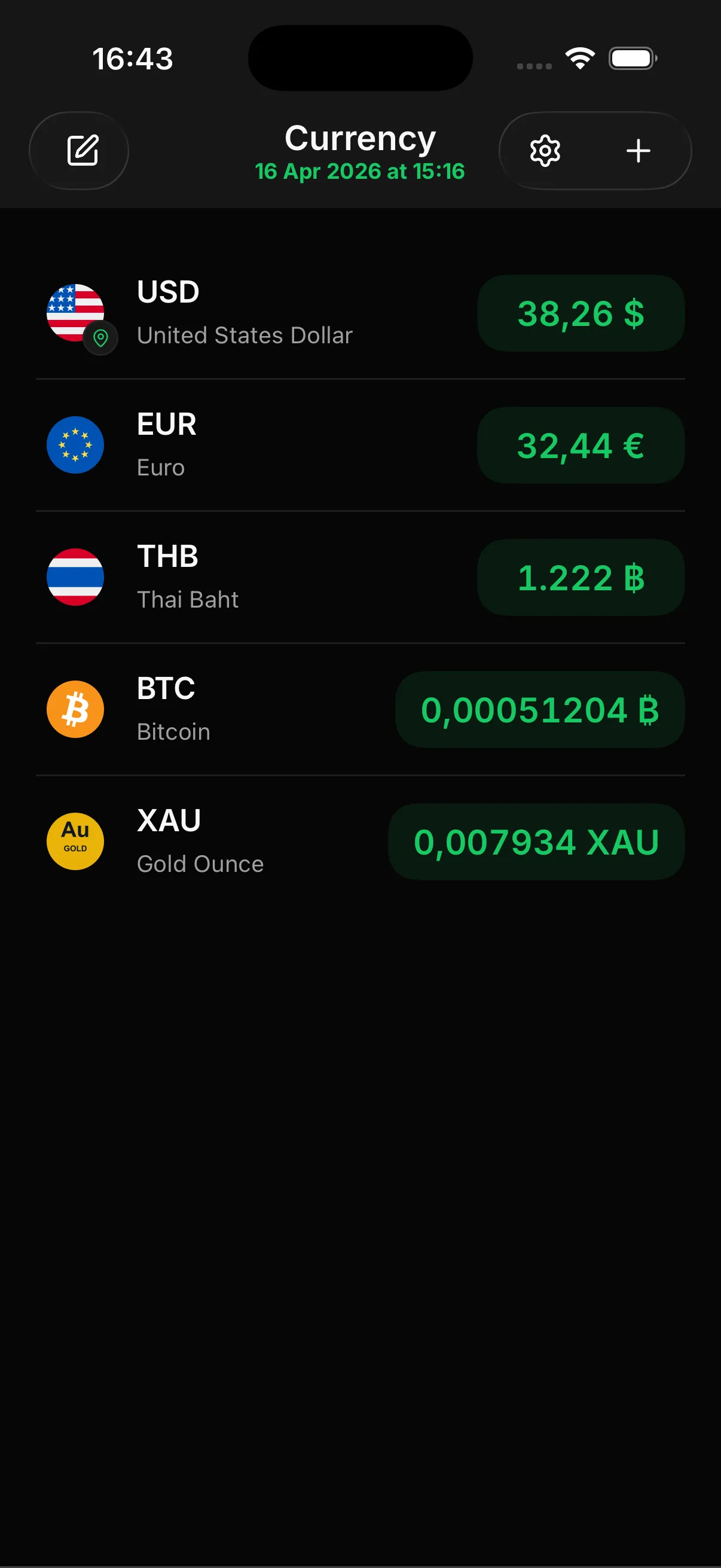Image resolution: width=721 pixels, height=1568 pixels.
Task: Select the THB value 1.222 ฿
Action: point(580,577)
